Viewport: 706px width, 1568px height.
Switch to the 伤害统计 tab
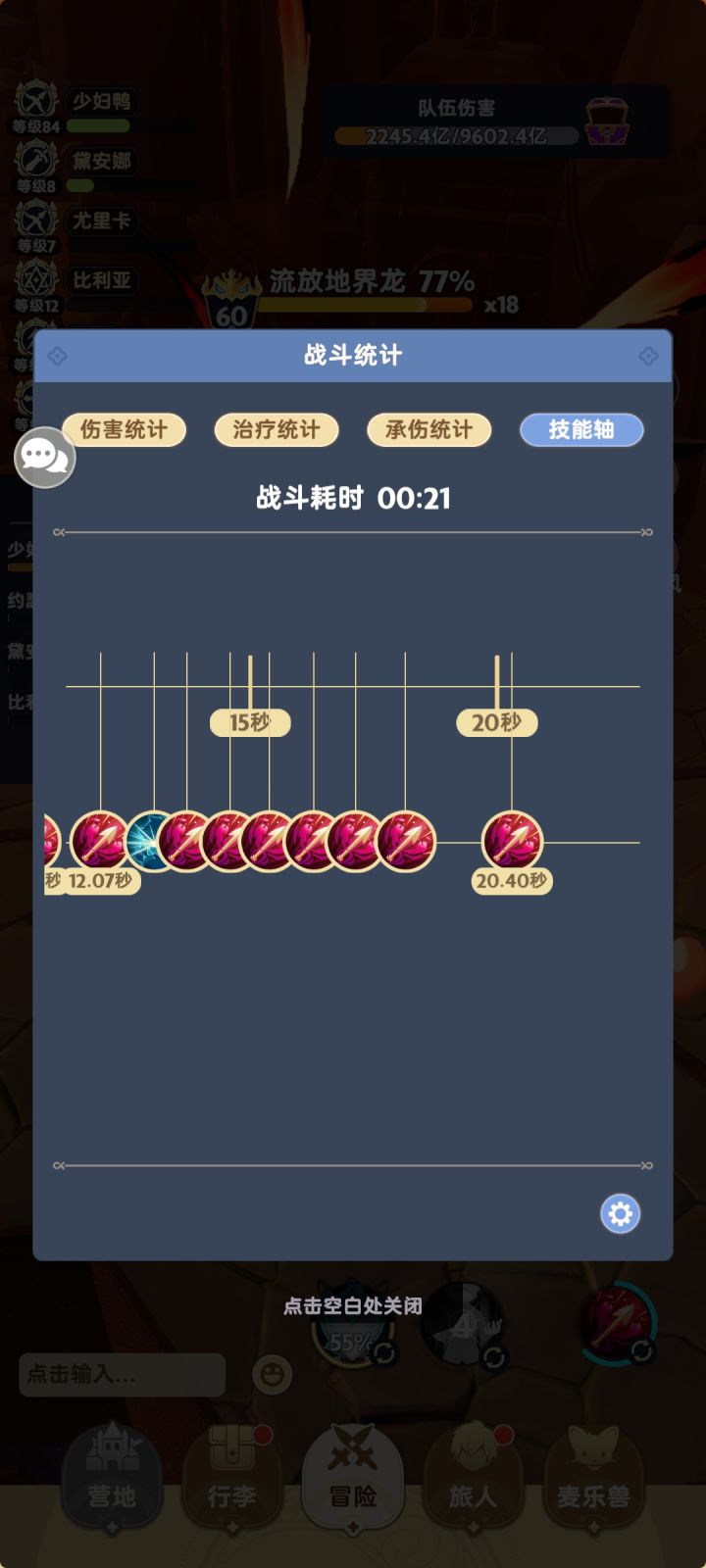125,430
